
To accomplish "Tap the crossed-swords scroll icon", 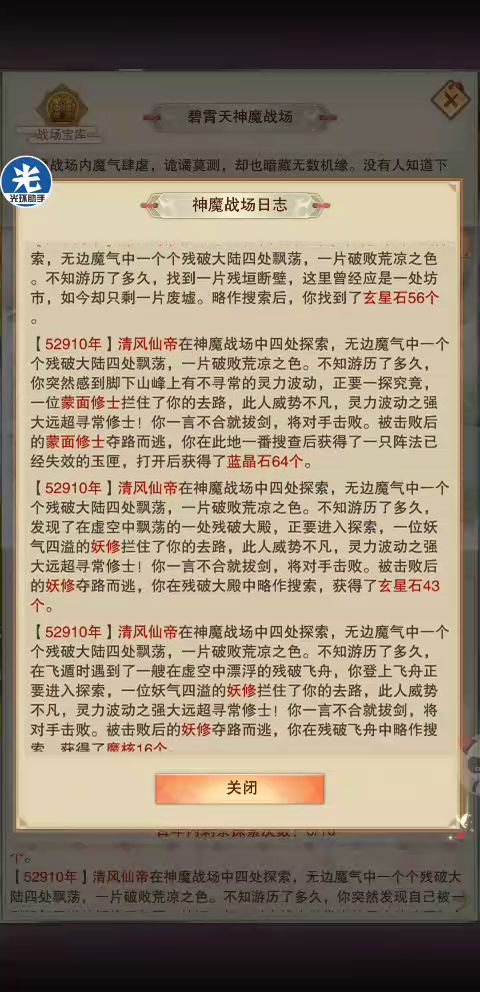I will pyautogui.click(x=450, y=99).
